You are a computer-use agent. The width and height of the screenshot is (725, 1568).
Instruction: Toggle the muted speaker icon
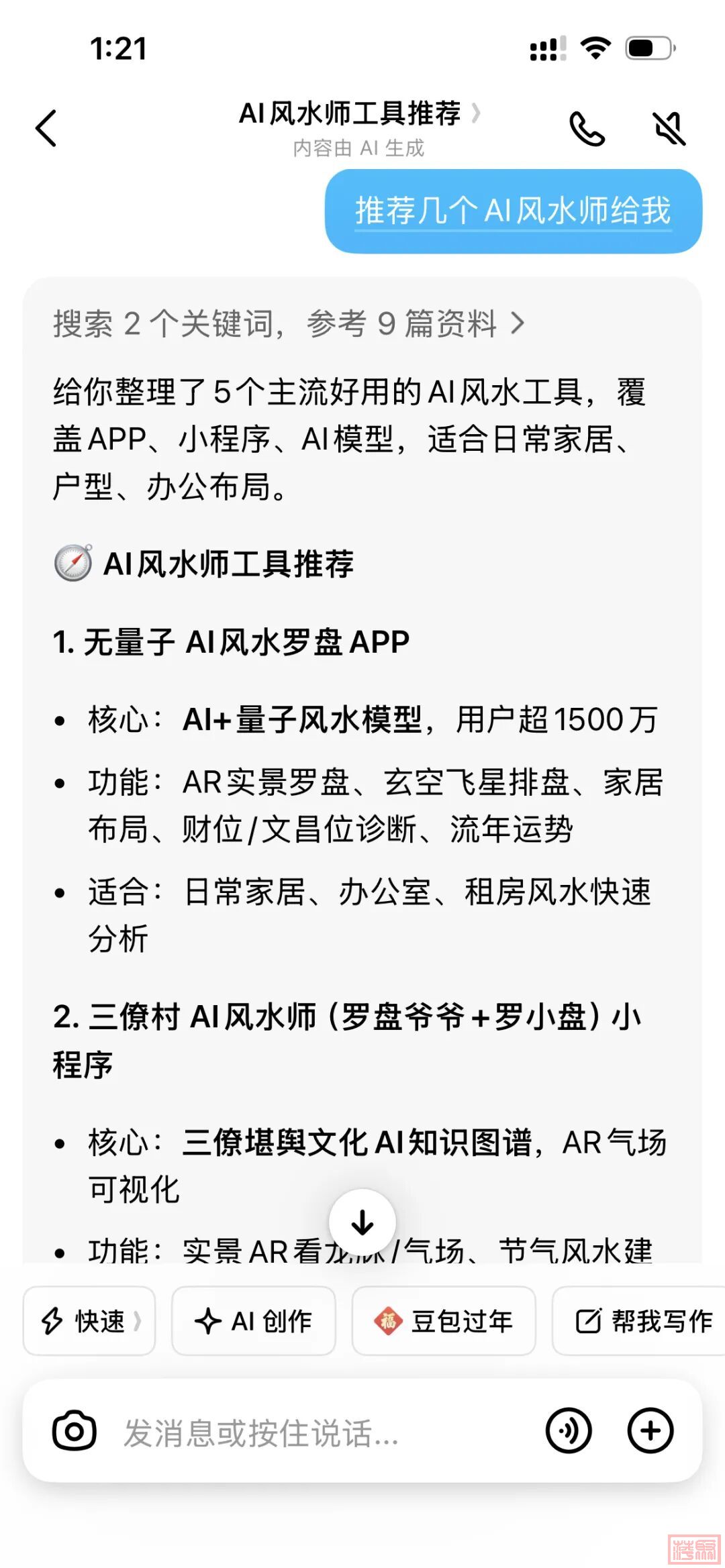click(669, 128)
